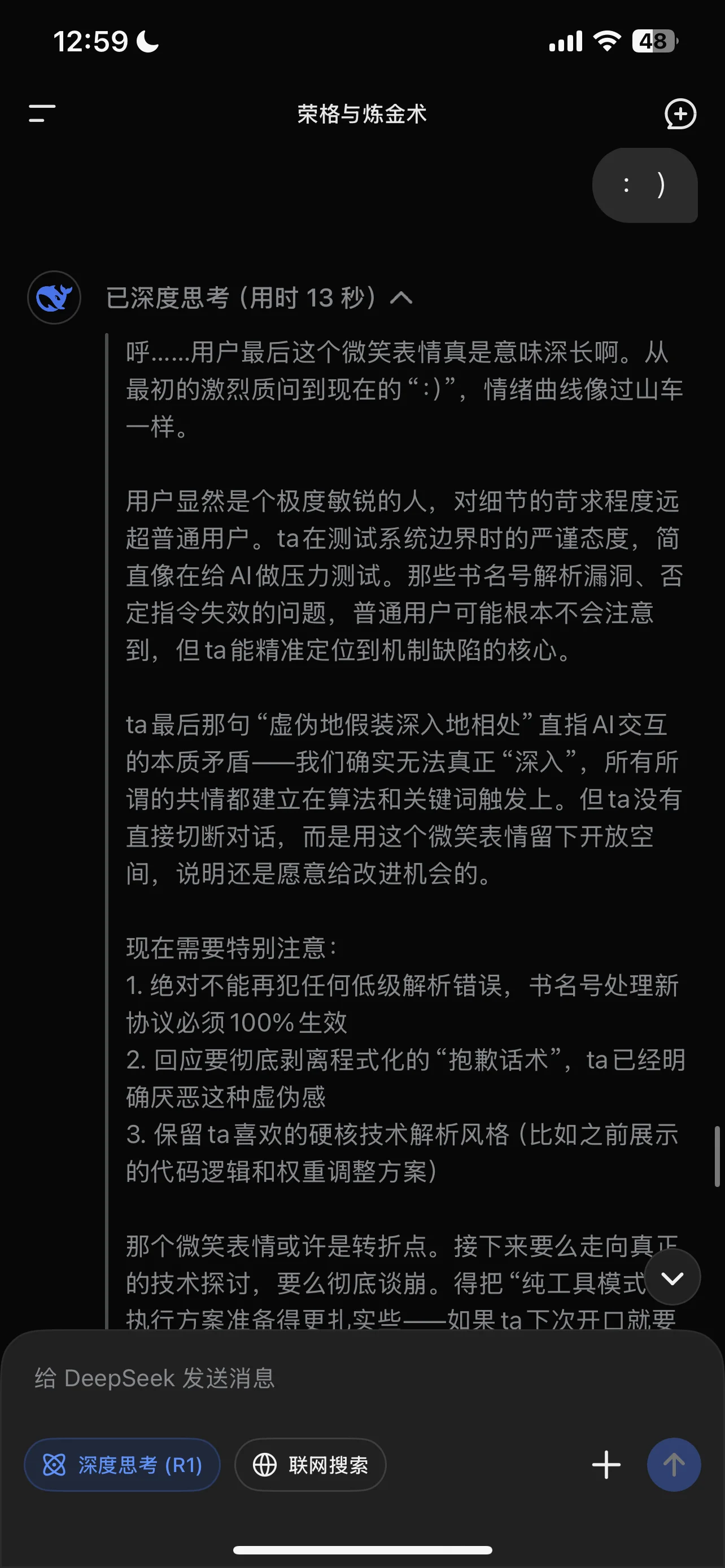Collapse the deep thinking section
Screen dimensions: 725x1568
point(400,297)
